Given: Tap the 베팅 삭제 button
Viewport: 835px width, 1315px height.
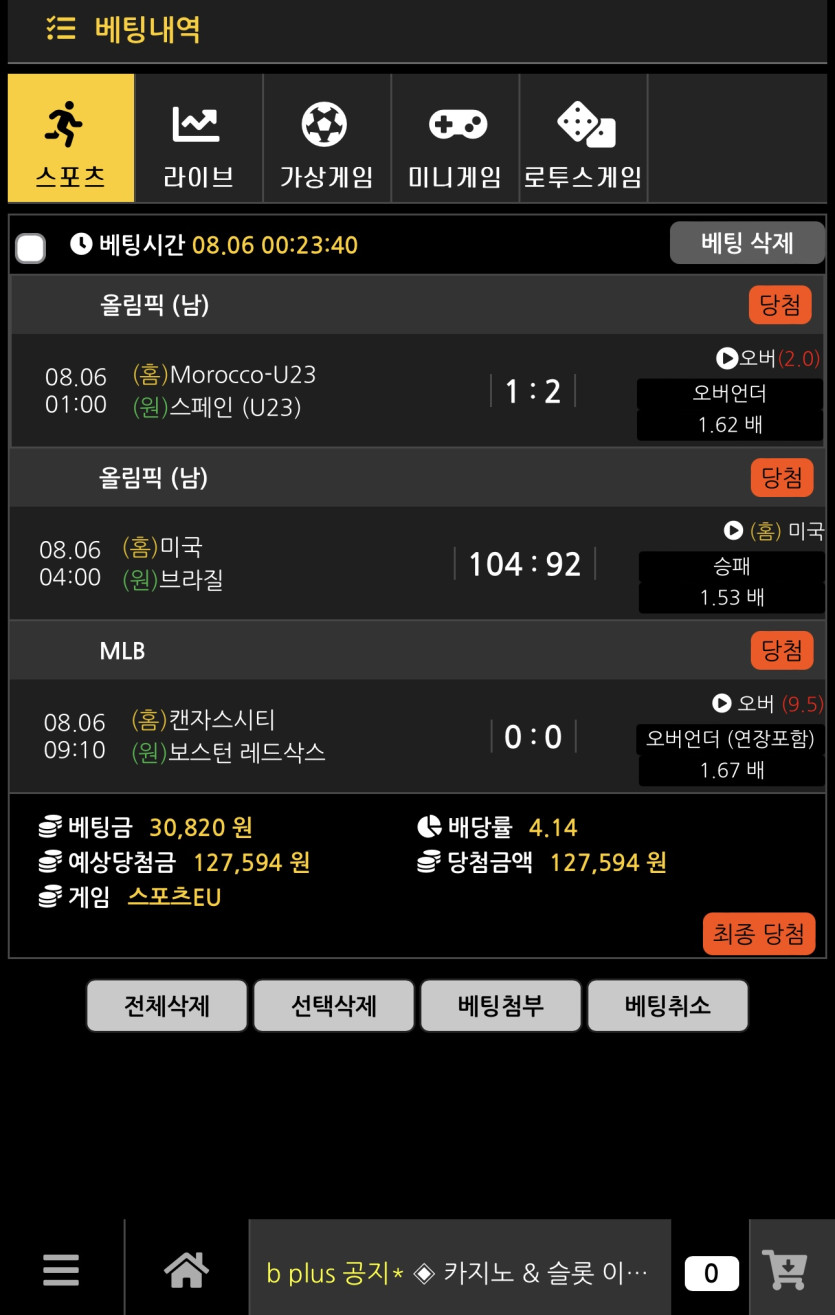Looking at the screenshot, I should 746,243.
